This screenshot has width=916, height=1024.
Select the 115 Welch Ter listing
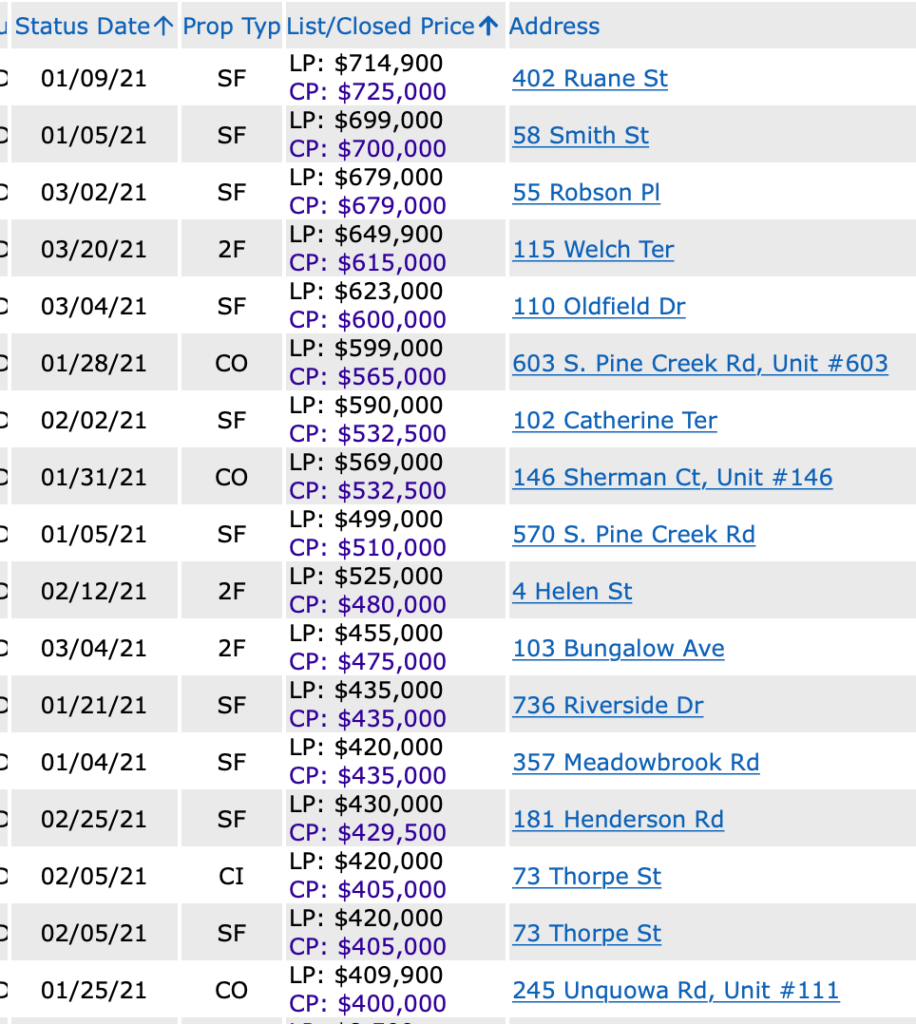coord(593,250)
